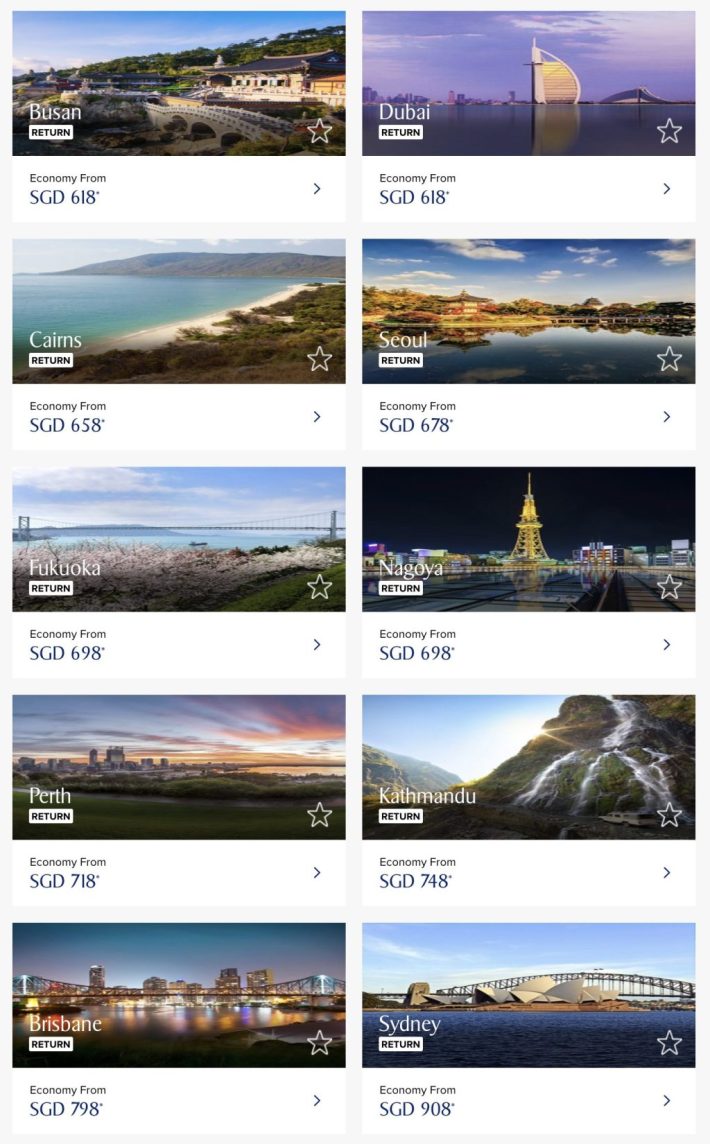710x1144 pixels.
Task: Add Brisbane to your starred destinations
Action: [319, 1043]
